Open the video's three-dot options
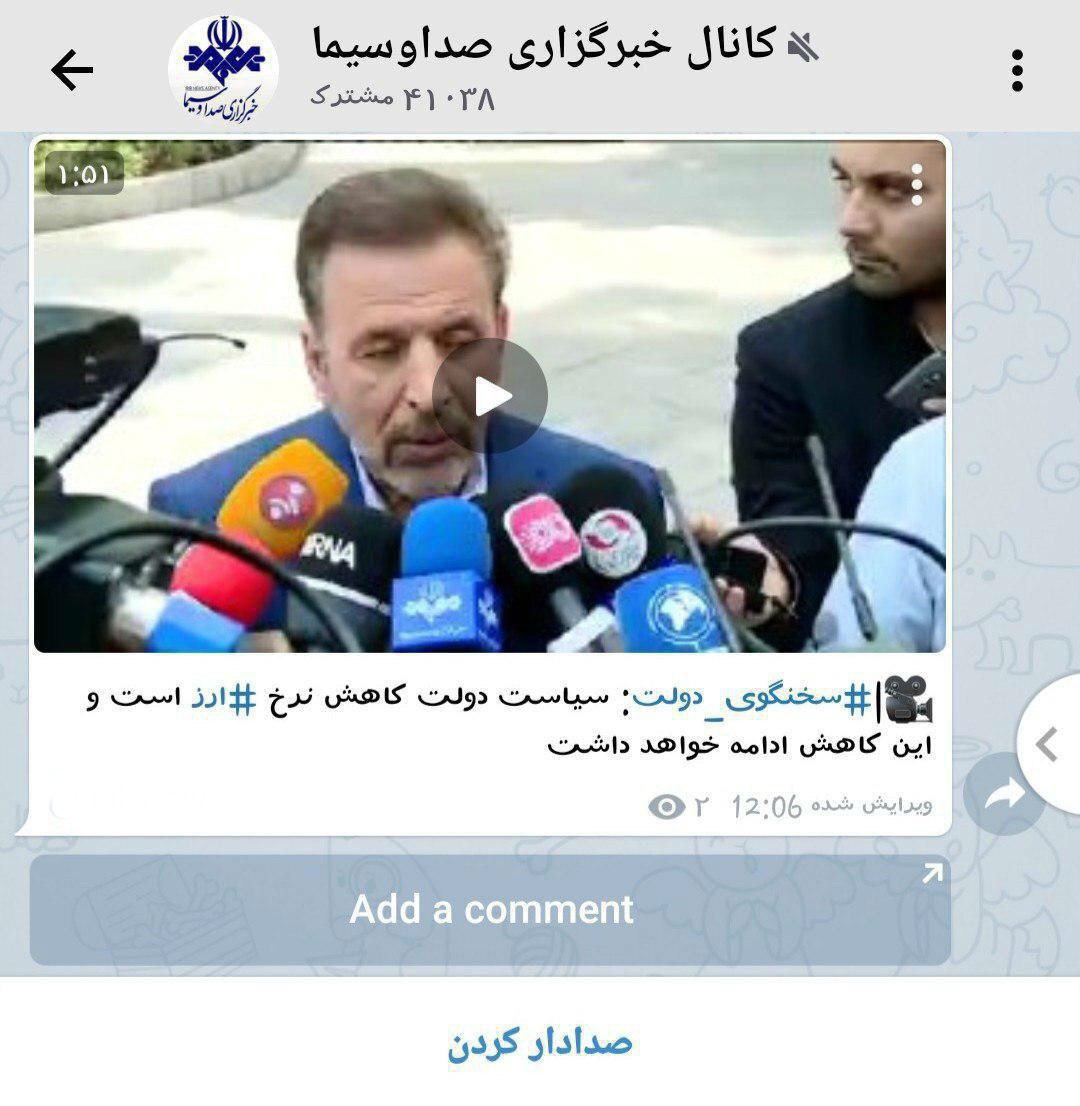The width and height of the screenshot is (1080, 1106). pos(916,186)
